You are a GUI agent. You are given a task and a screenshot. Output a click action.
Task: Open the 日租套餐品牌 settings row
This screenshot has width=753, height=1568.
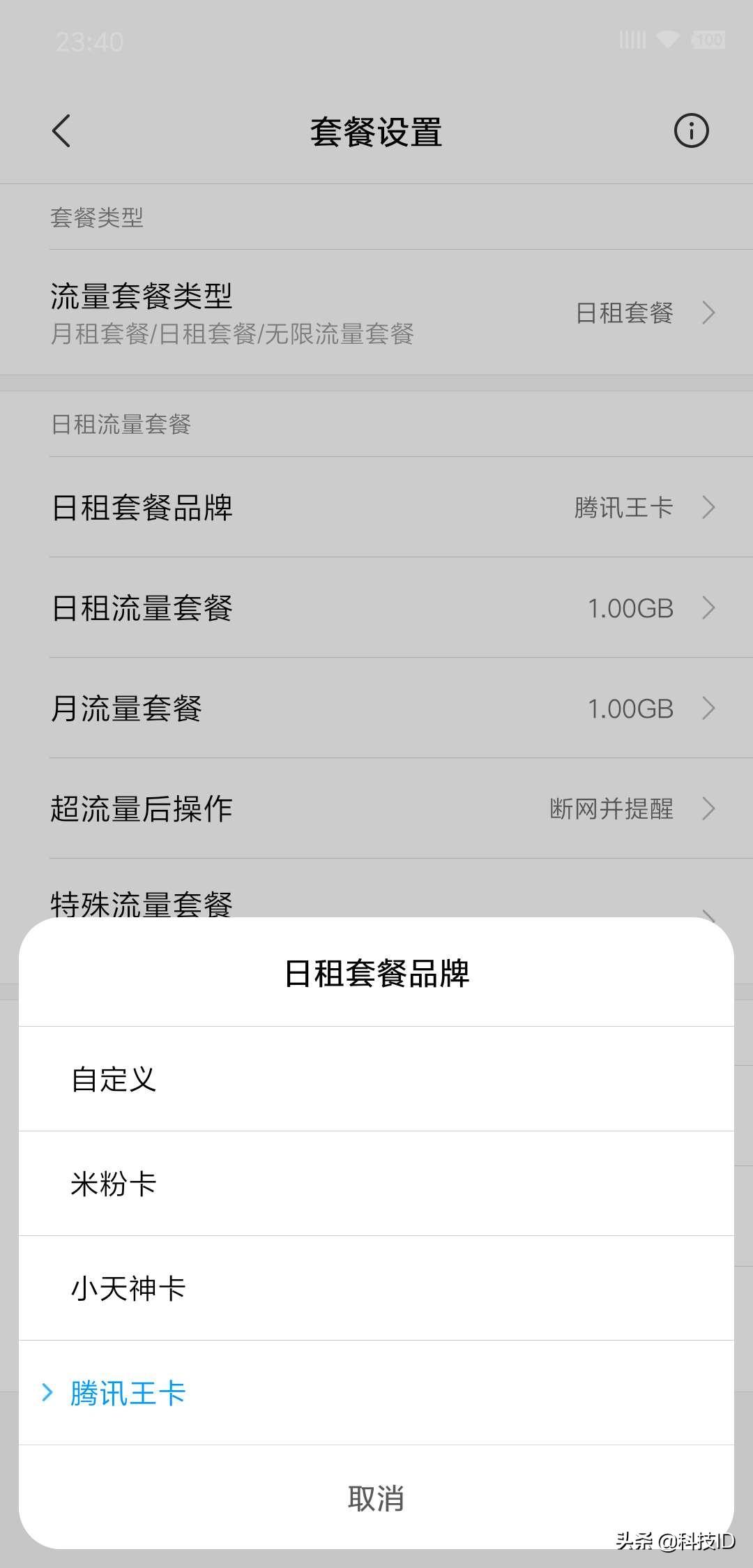pos(376,508)
